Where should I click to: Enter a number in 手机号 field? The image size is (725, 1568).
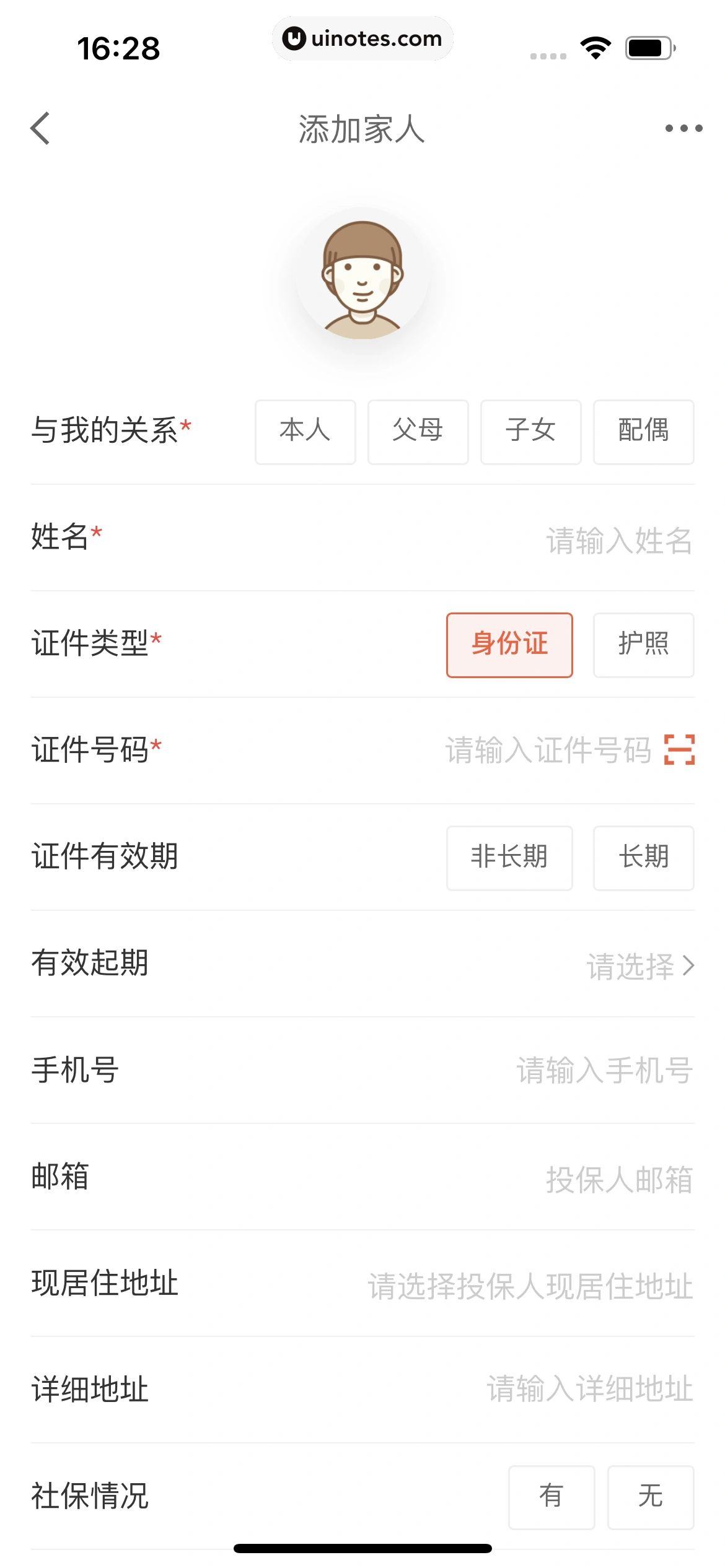point(604,1071)
